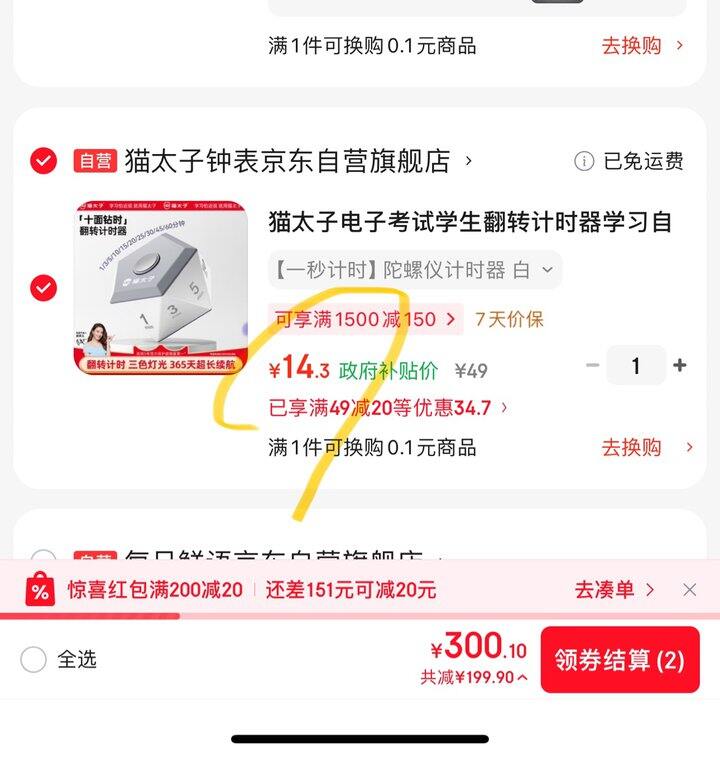The image size is (720, 757).
Task: View 已免运费 shipping info
Action: tap(630, 161)
